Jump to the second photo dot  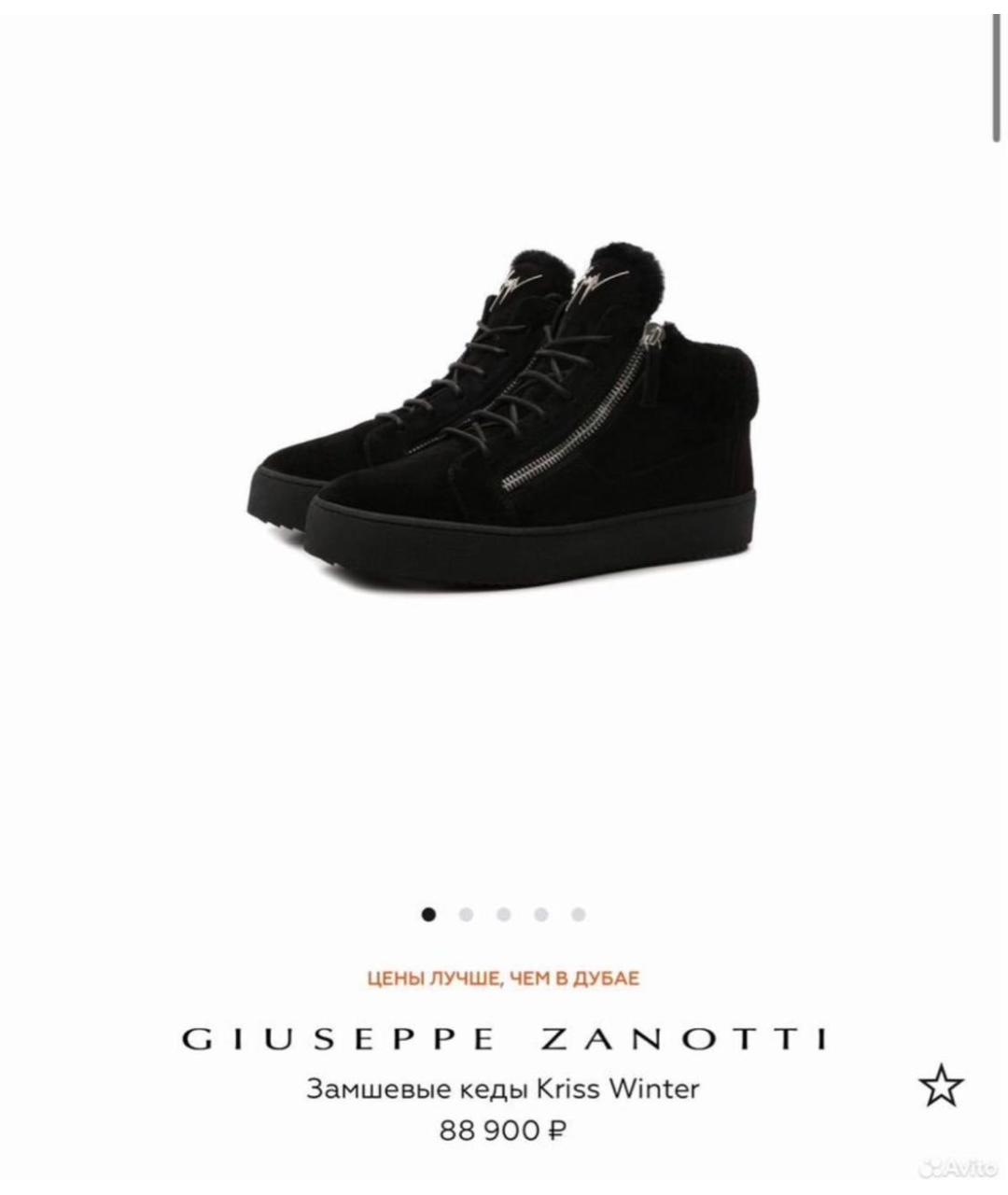466,914
